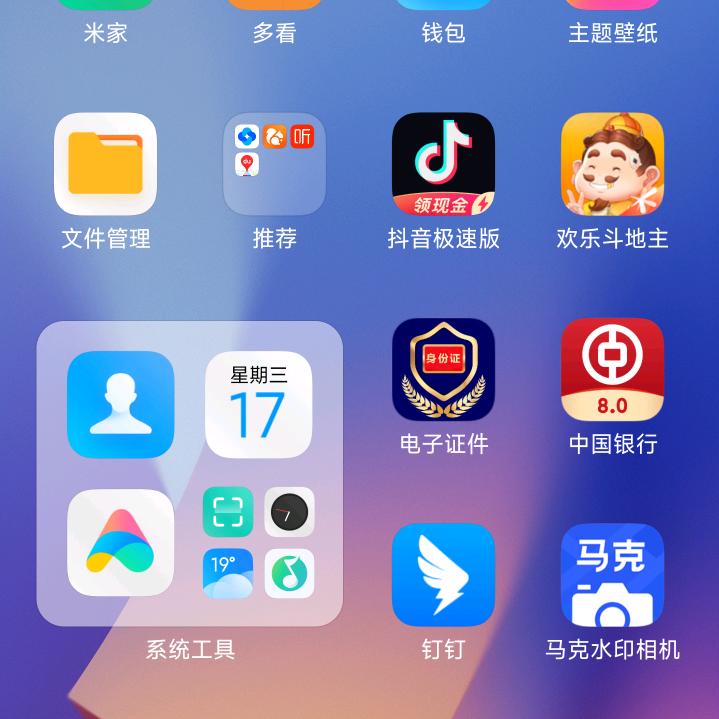Open the 文件管理 file manager app

pyautogui.click(x=105, y=165)
